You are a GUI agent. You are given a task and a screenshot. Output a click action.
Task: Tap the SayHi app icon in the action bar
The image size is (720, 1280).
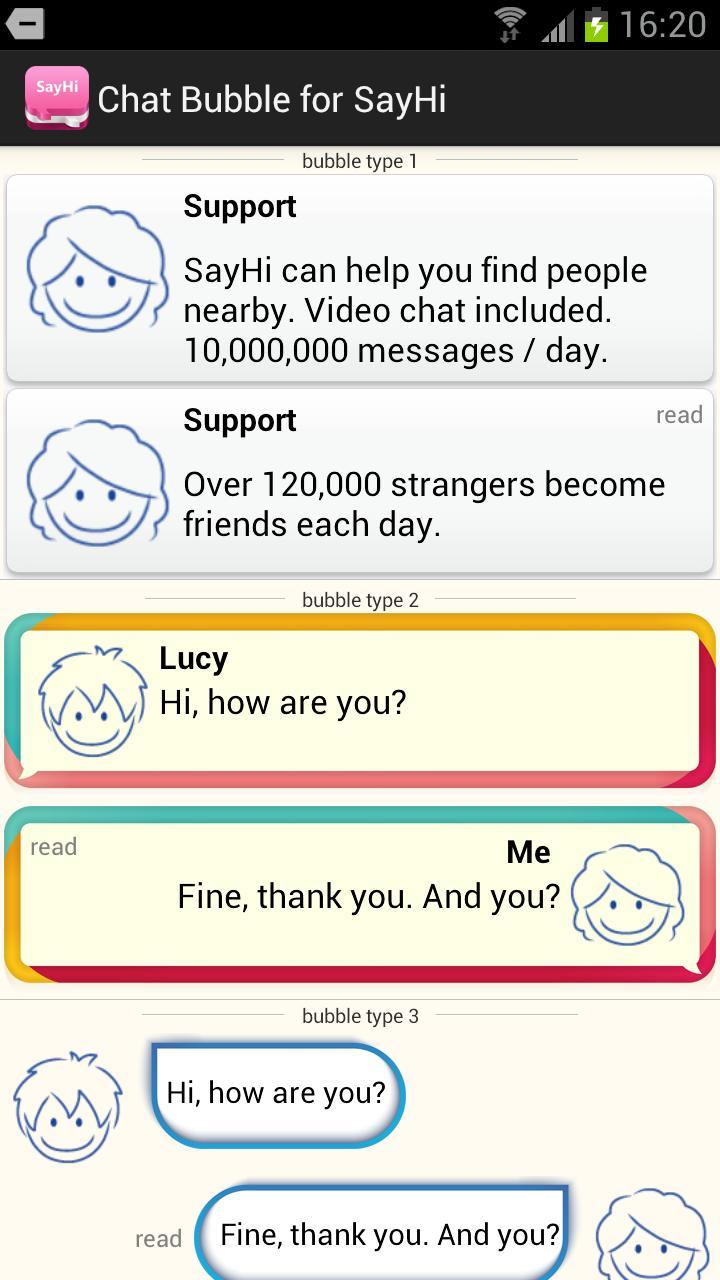point(57,98)
